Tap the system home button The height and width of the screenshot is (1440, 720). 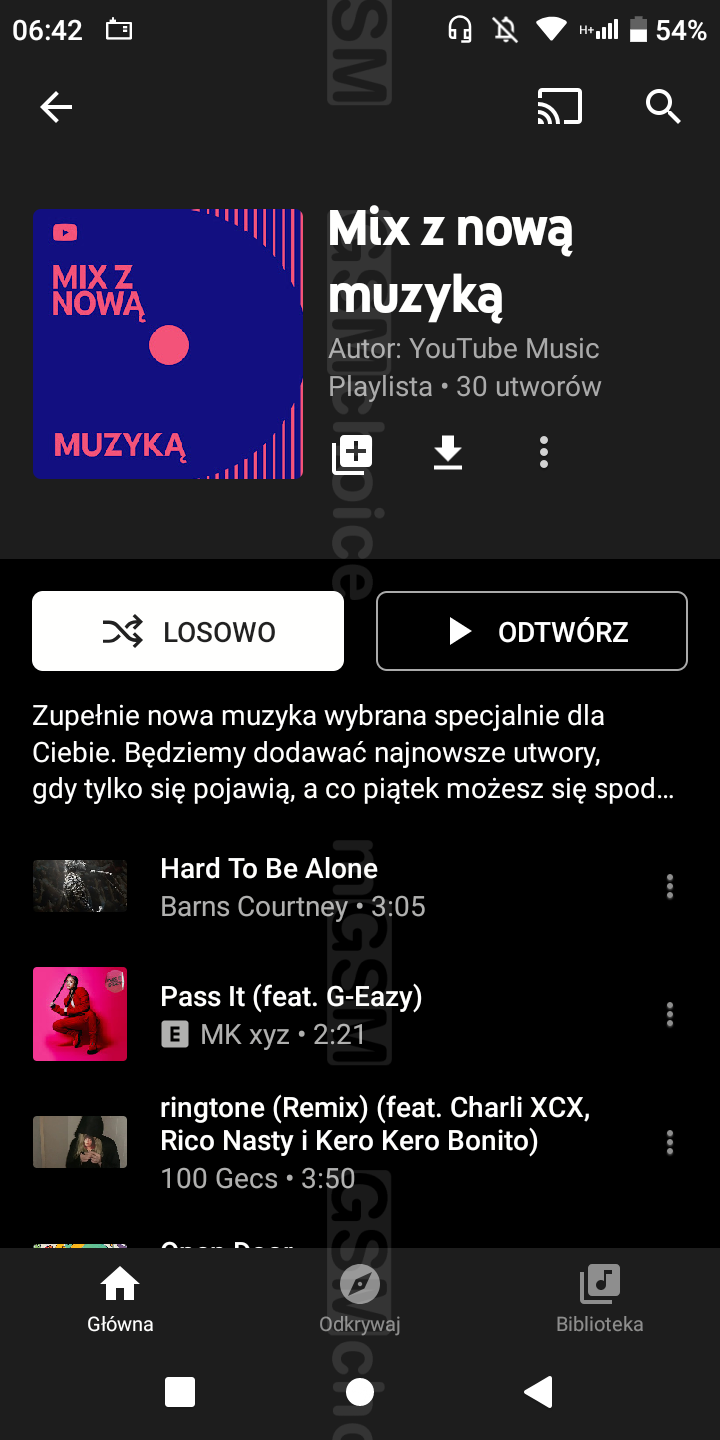[360, 1391]
